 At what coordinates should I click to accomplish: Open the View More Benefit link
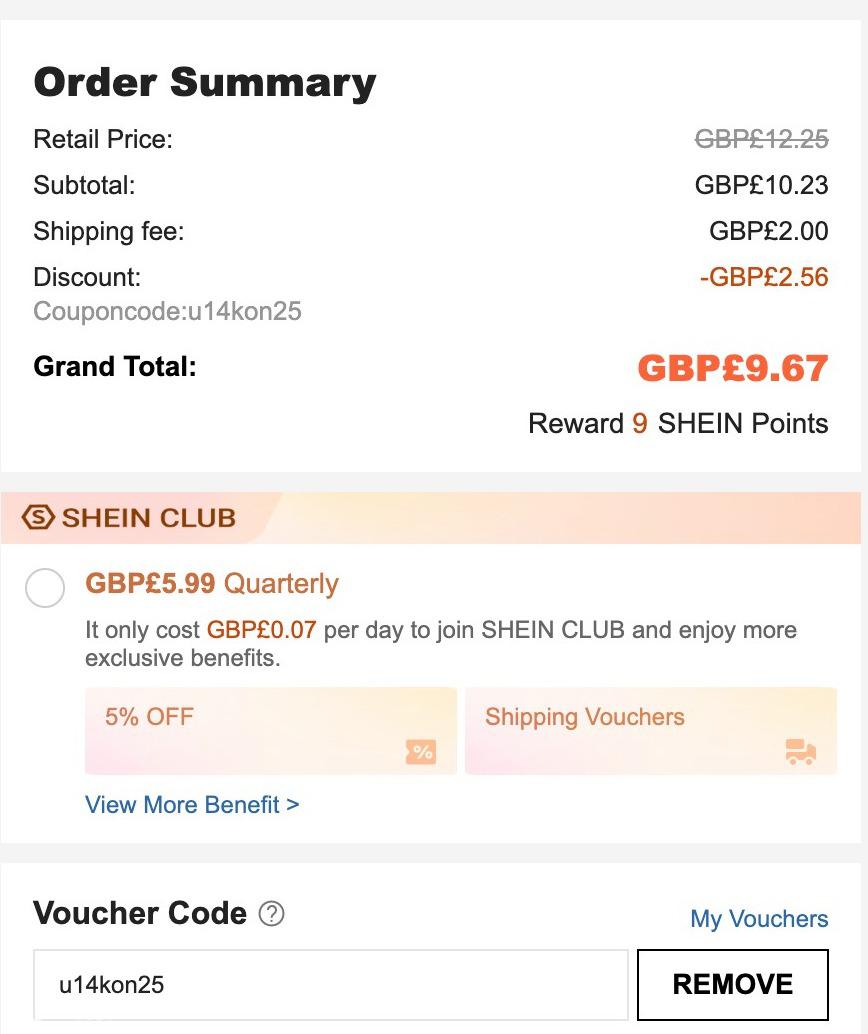coord(192,805)
